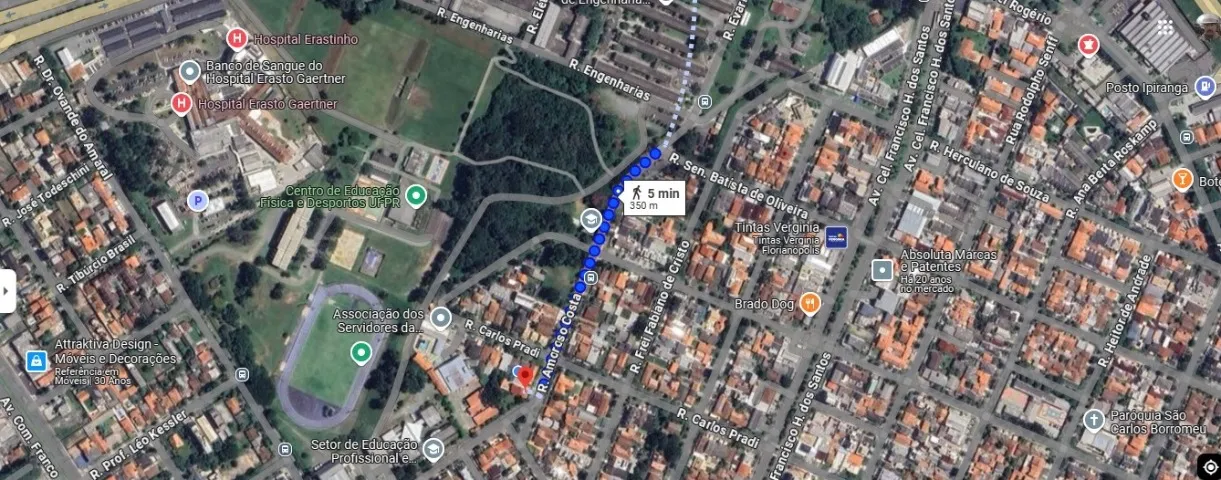The width and height of the screenshot is (1221, 480).
Task: Select the Brado Dog restaurant marker
Action: [x=810, y=303]
